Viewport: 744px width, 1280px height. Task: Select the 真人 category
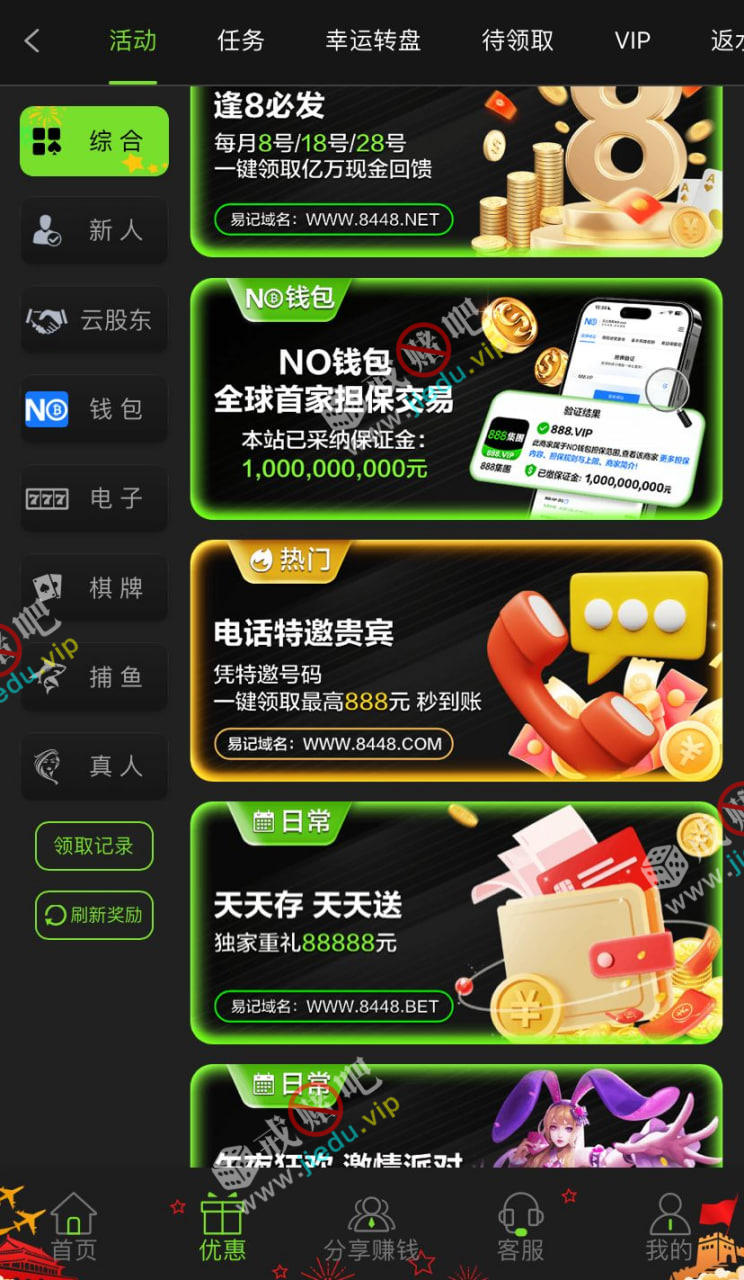(x=94, y=766)
